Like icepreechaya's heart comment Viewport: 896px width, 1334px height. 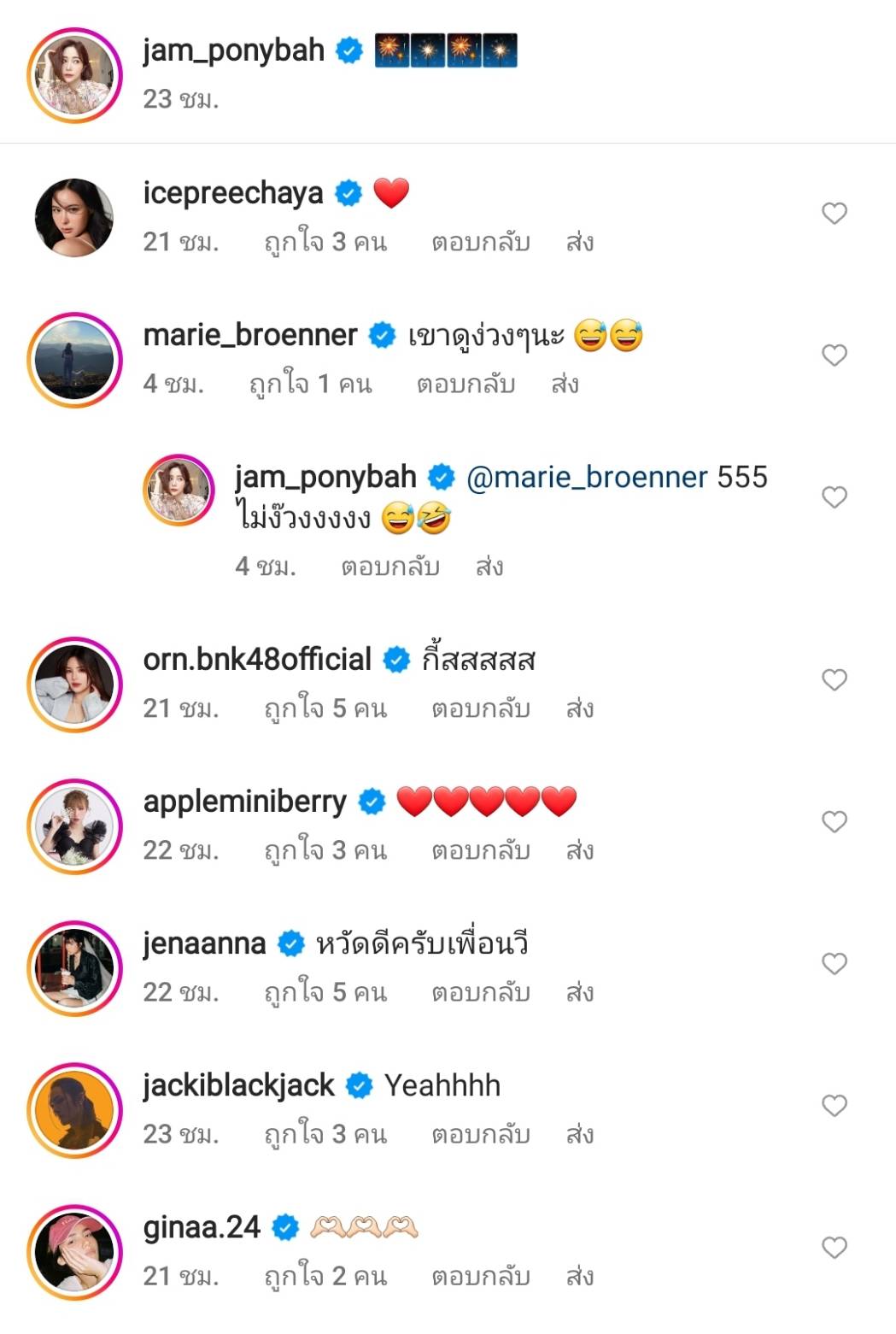pos(834,213)
